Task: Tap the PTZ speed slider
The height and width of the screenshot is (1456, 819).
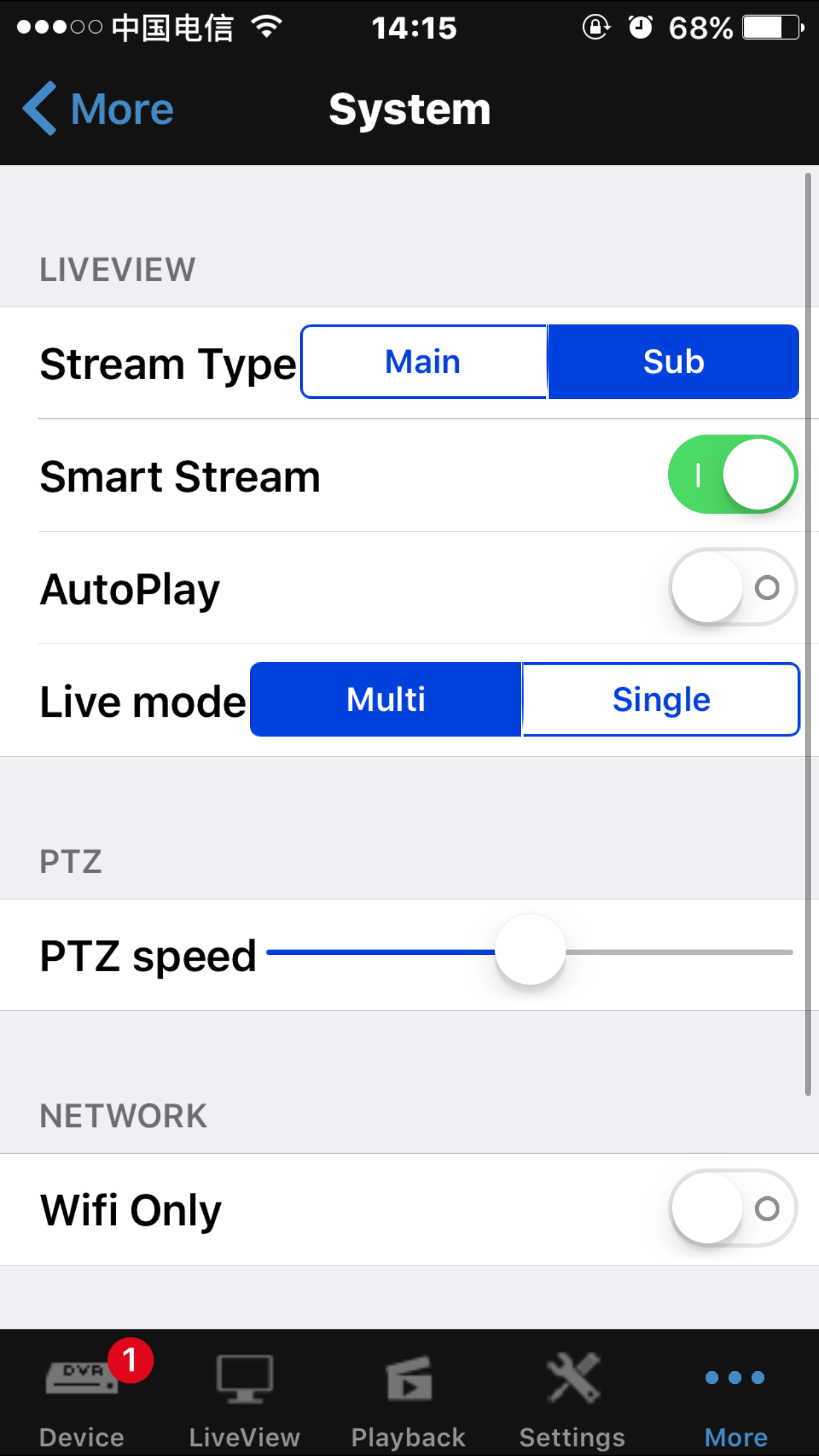Action: [x=530, y=952]
